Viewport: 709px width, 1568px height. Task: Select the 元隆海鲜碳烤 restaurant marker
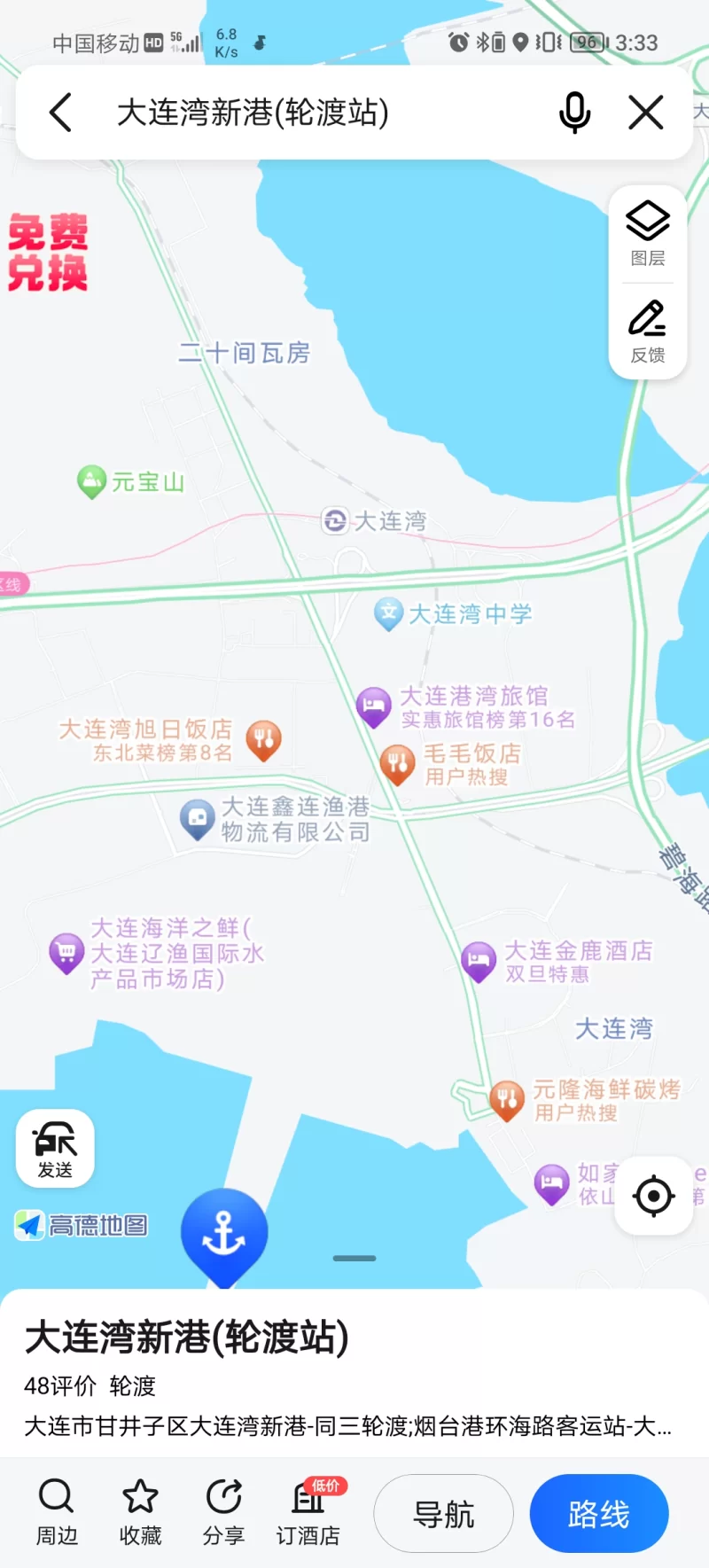507,1100
